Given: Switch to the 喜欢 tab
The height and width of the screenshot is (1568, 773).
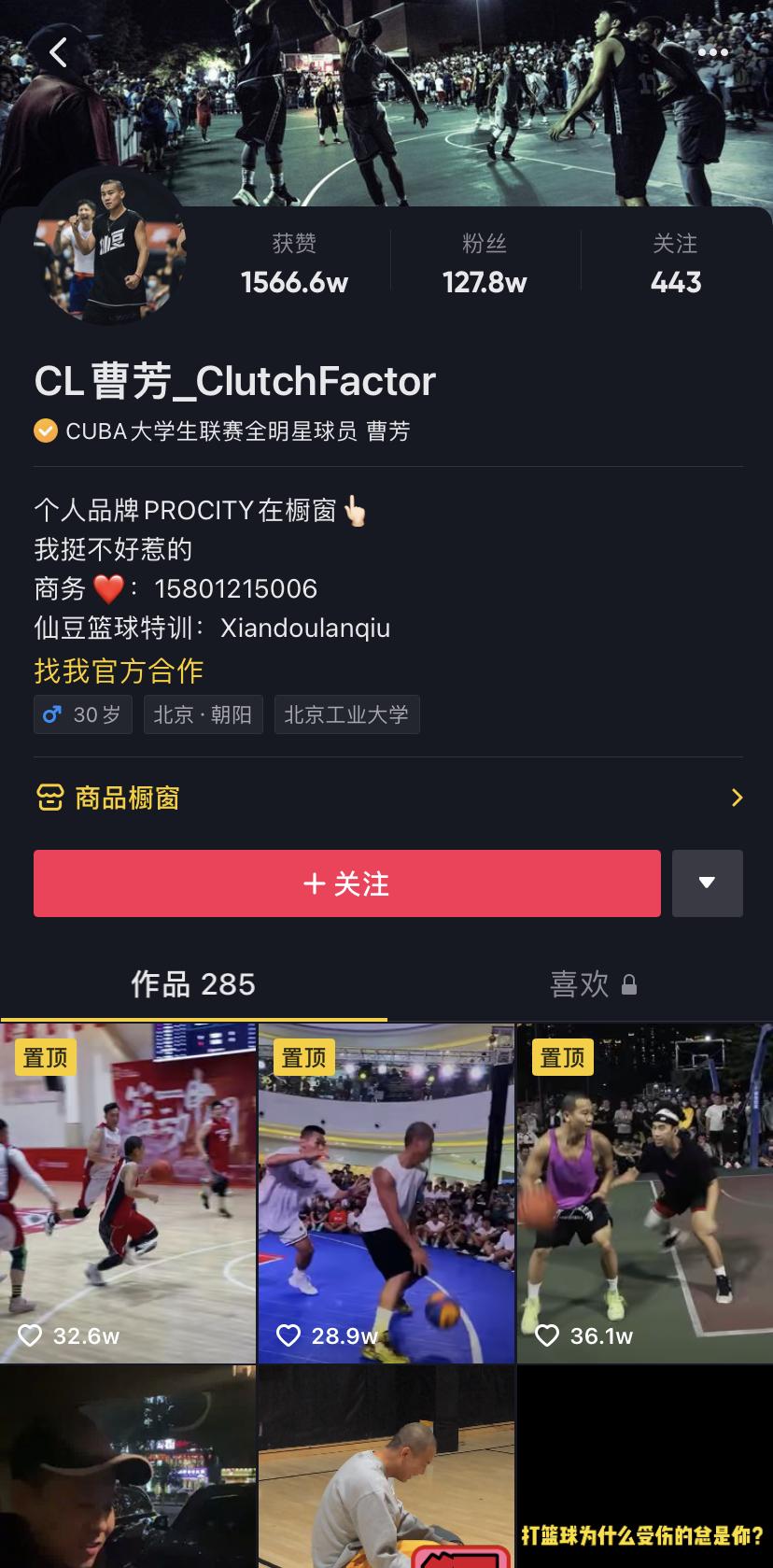Looking at the screenshot, I should 579,983.
